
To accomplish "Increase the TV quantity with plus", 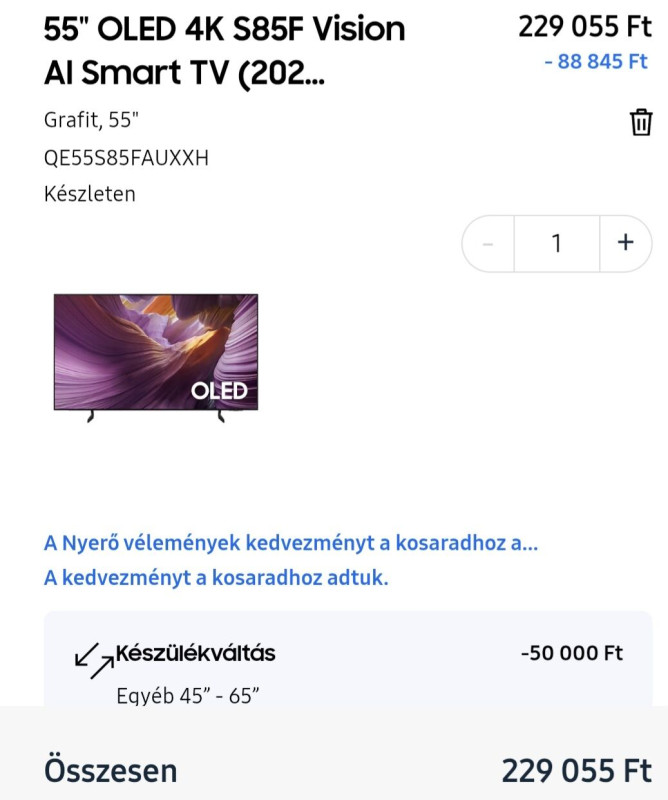I will 626,243.
